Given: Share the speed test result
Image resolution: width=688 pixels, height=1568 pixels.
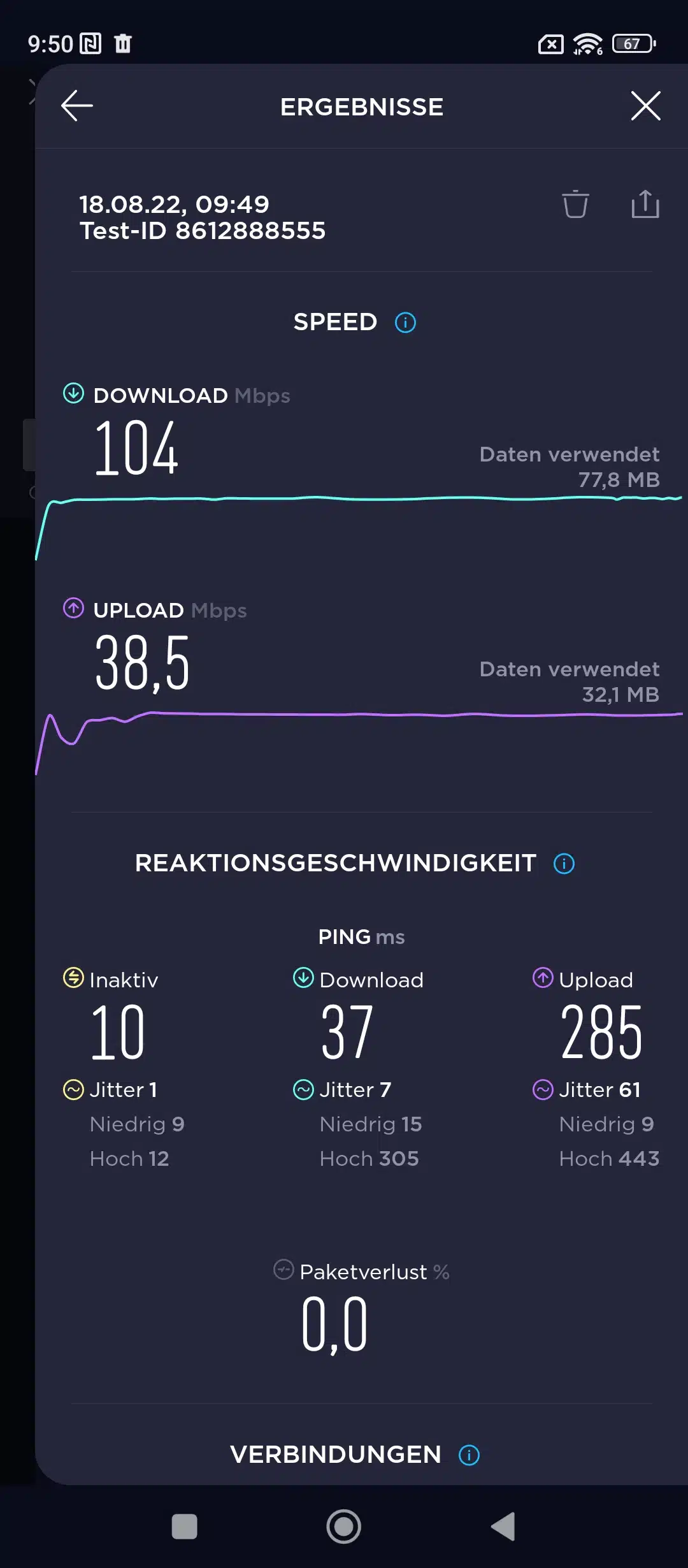Looking at the screenshot, I should [645, 205].
